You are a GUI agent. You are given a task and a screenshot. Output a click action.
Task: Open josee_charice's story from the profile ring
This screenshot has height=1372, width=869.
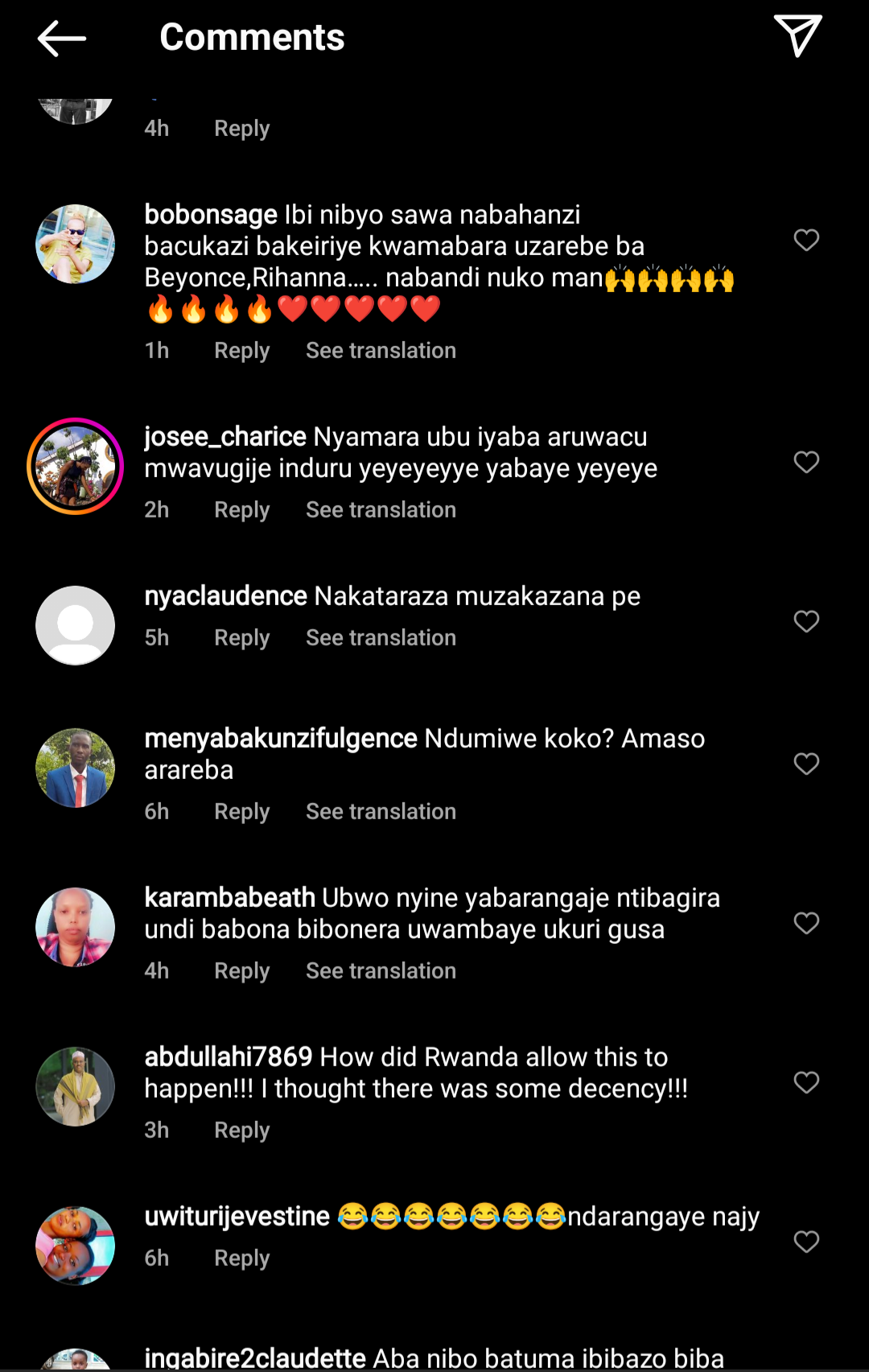tap(75, 466)
